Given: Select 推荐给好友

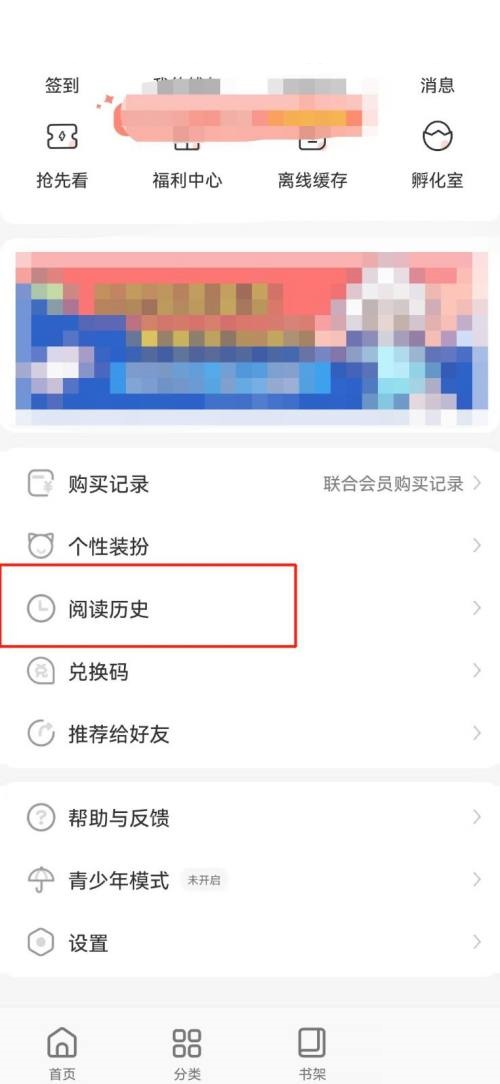Looking at the screenshot, I should (x=250, y=733).
